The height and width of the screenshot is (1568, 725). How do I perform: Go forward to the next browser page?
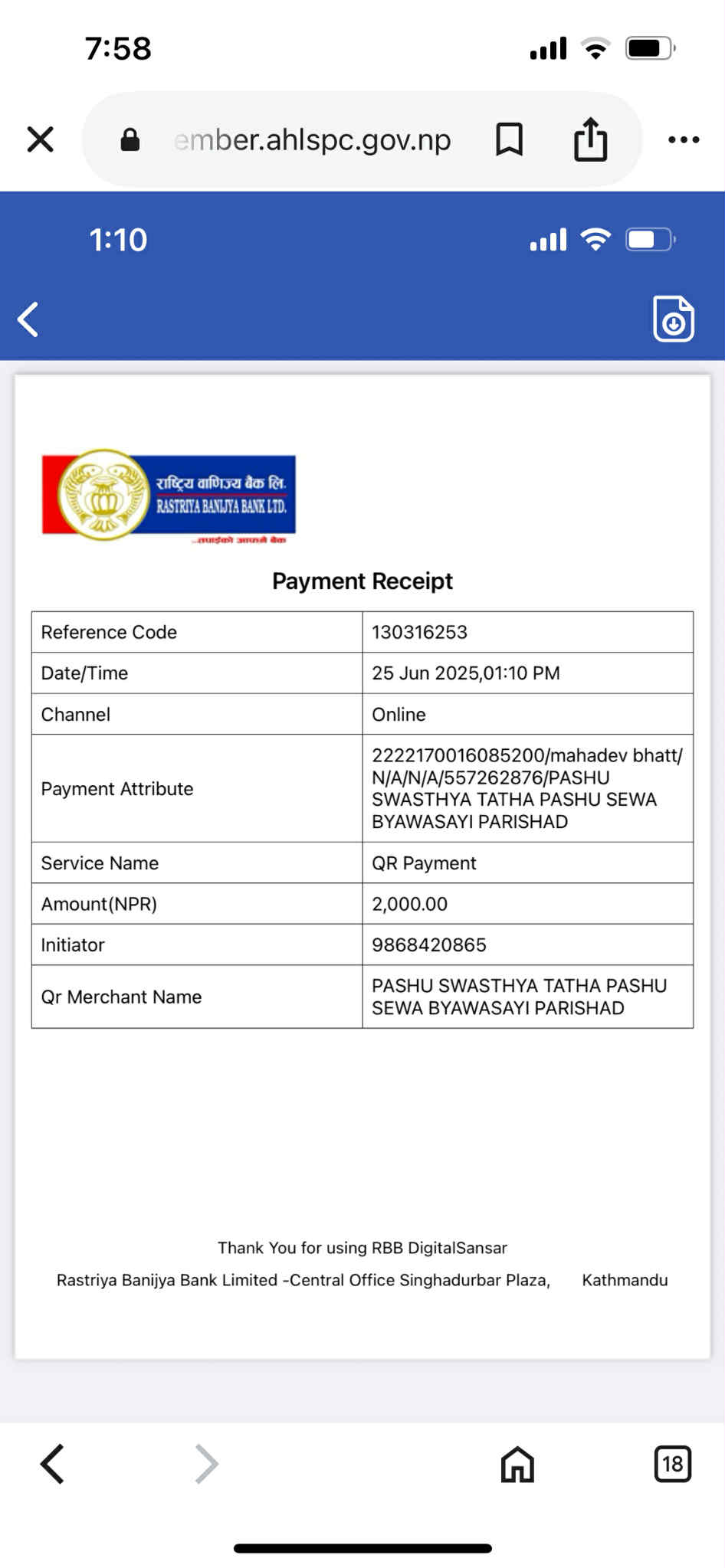coord(206,1465)
